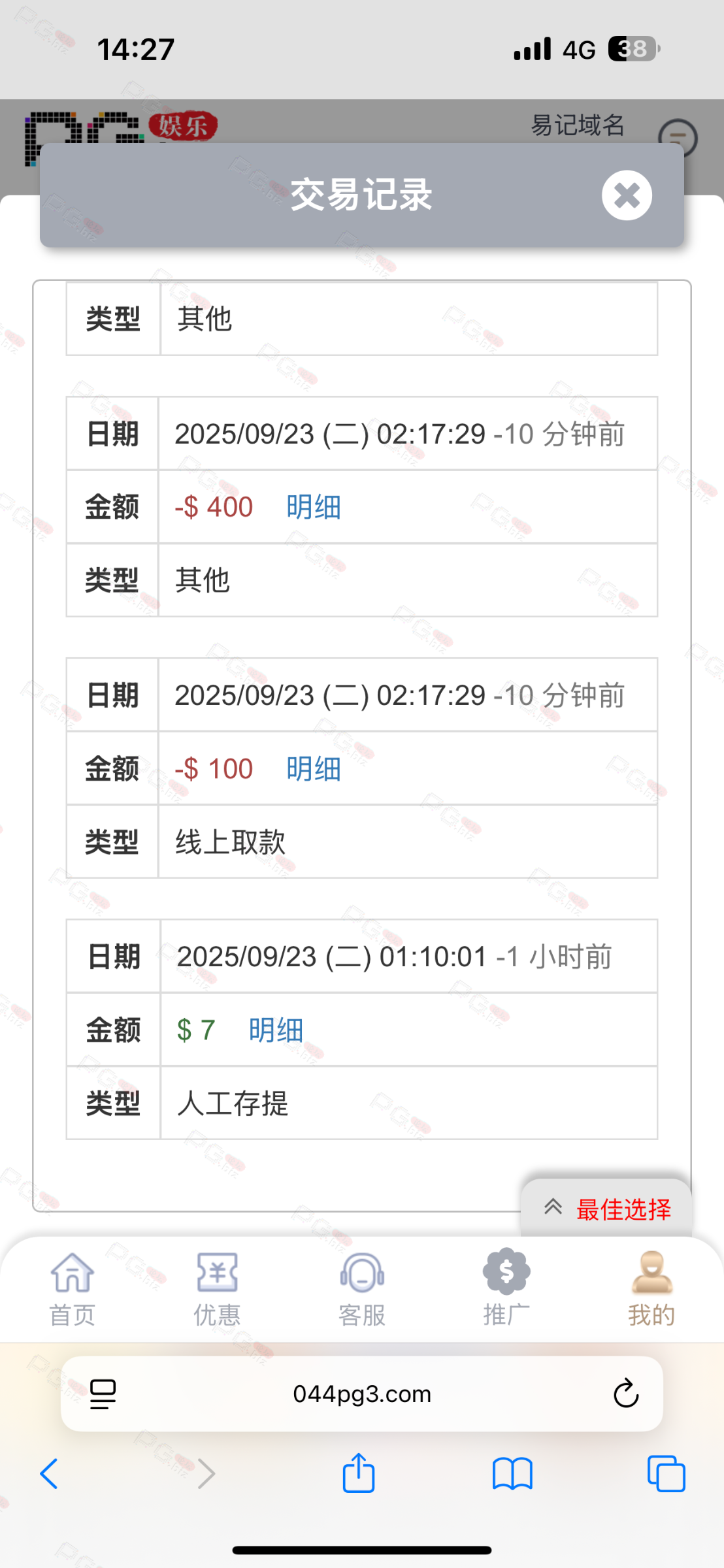Viewport: 724px width, 1568px height.
Task: Show all open Safari tabs
Action: (666, 1474)
